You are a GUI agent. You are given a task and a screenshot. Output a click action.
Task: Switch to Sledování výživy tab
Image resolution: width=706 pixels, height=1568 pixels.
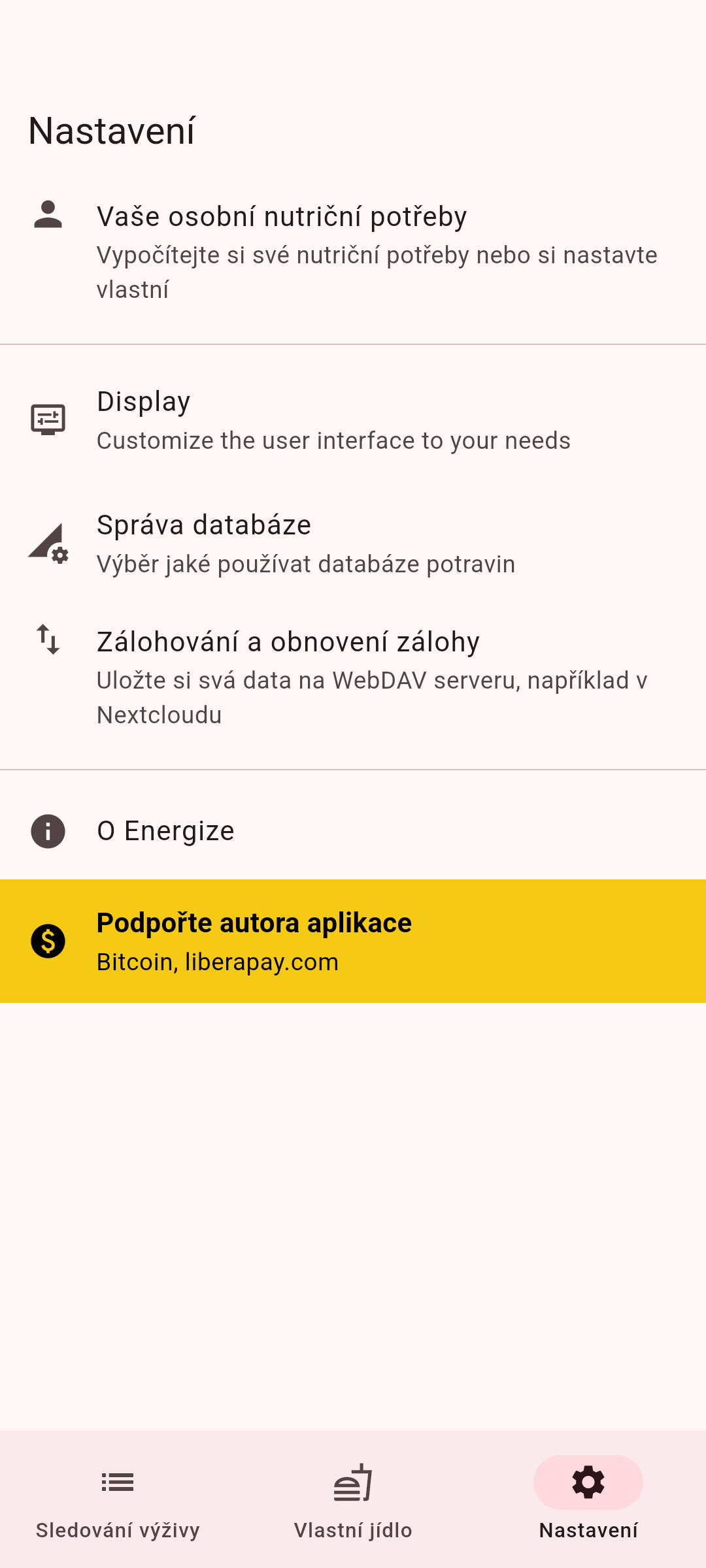[118, 1500]
